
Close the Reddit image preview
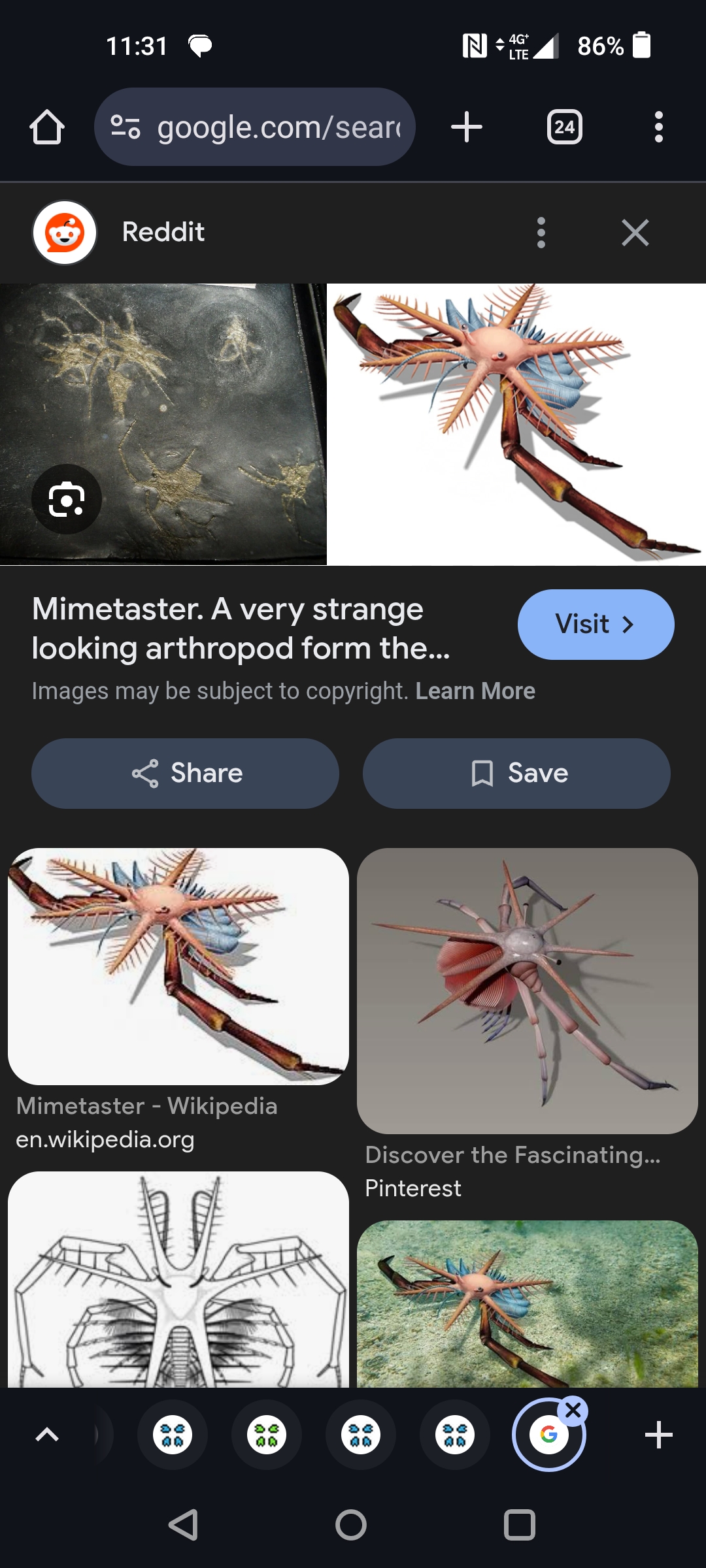[x=635, y=233]
